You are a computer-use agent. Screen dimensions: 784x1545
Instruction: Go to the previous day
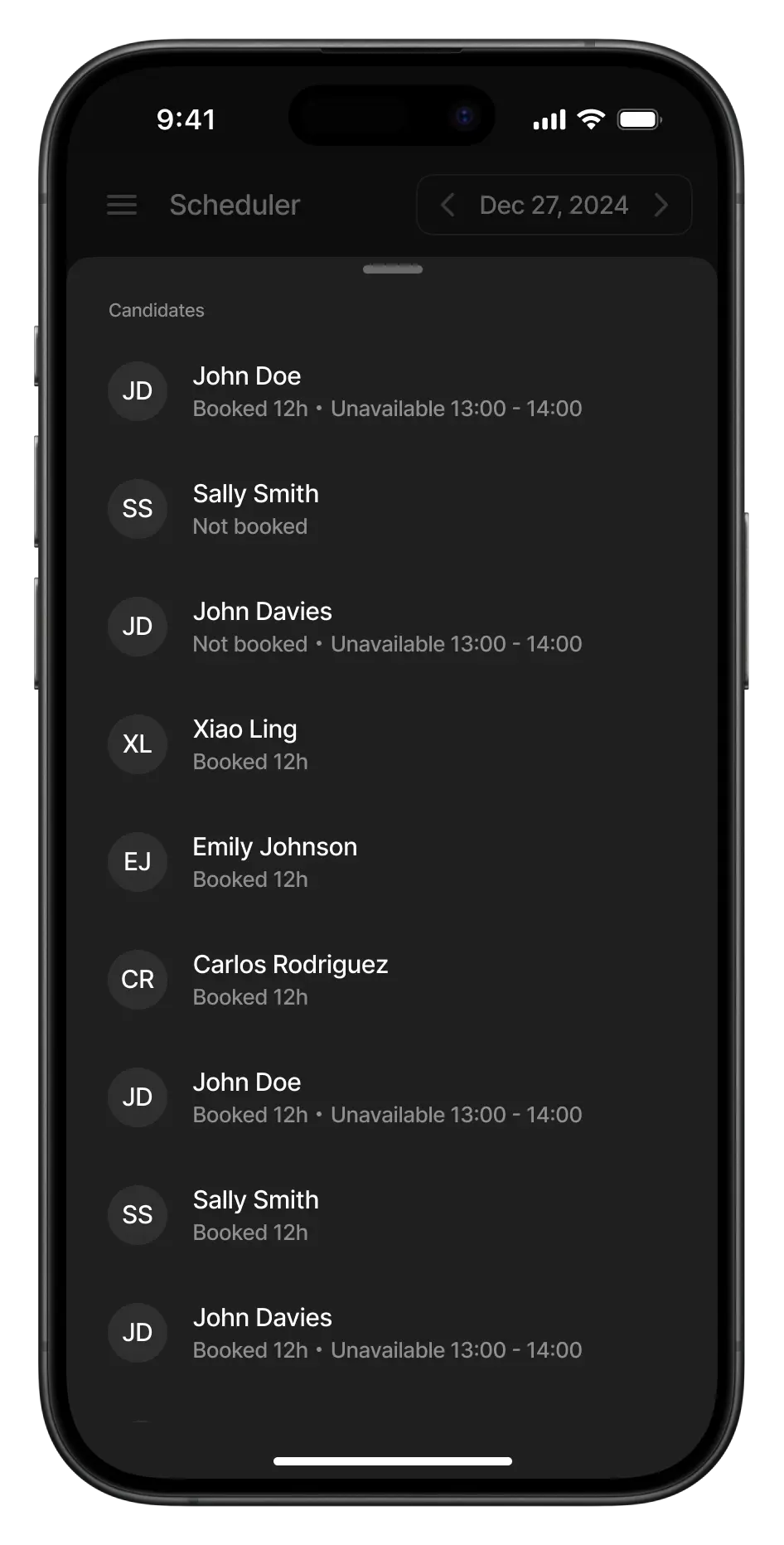(x=448, y=205)
